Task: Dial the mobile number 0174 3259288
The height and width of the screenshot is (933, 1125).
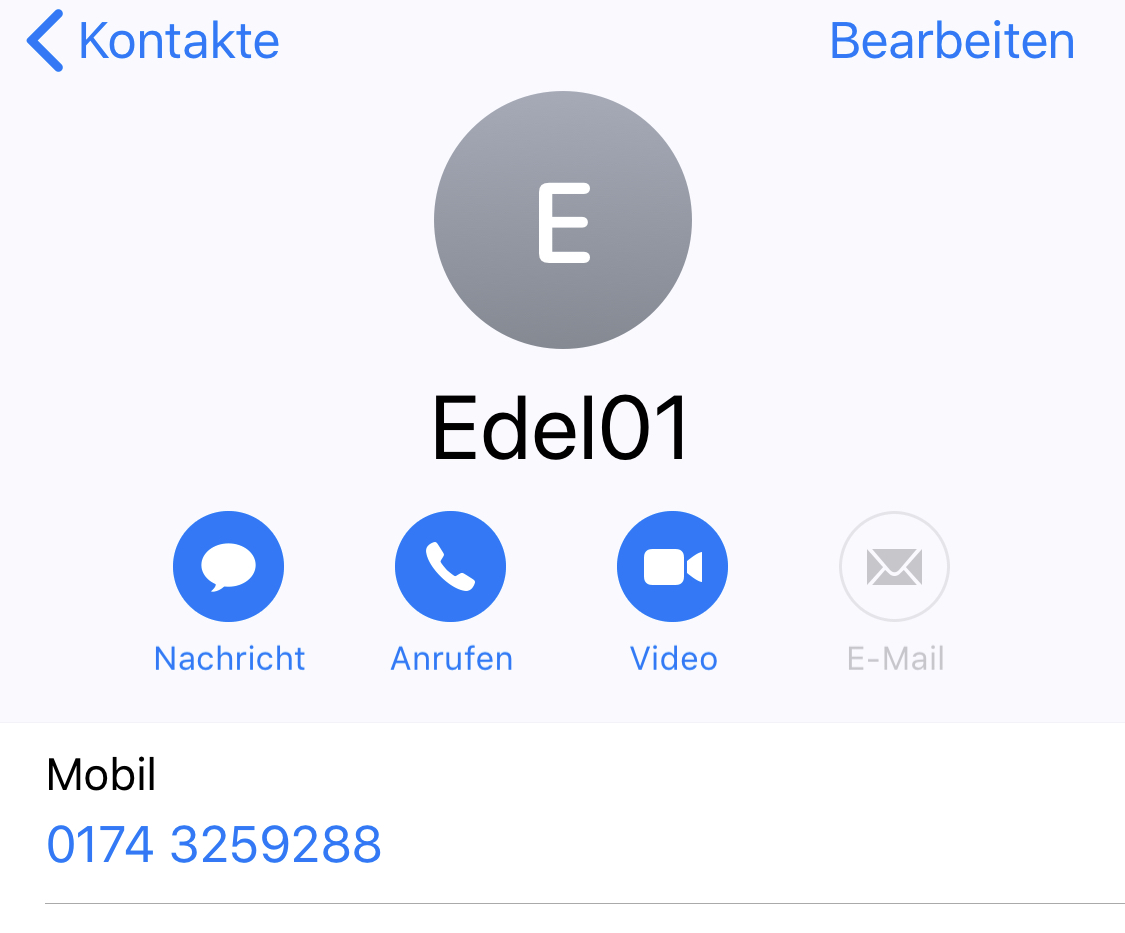Action: click(x=214, y=844)
